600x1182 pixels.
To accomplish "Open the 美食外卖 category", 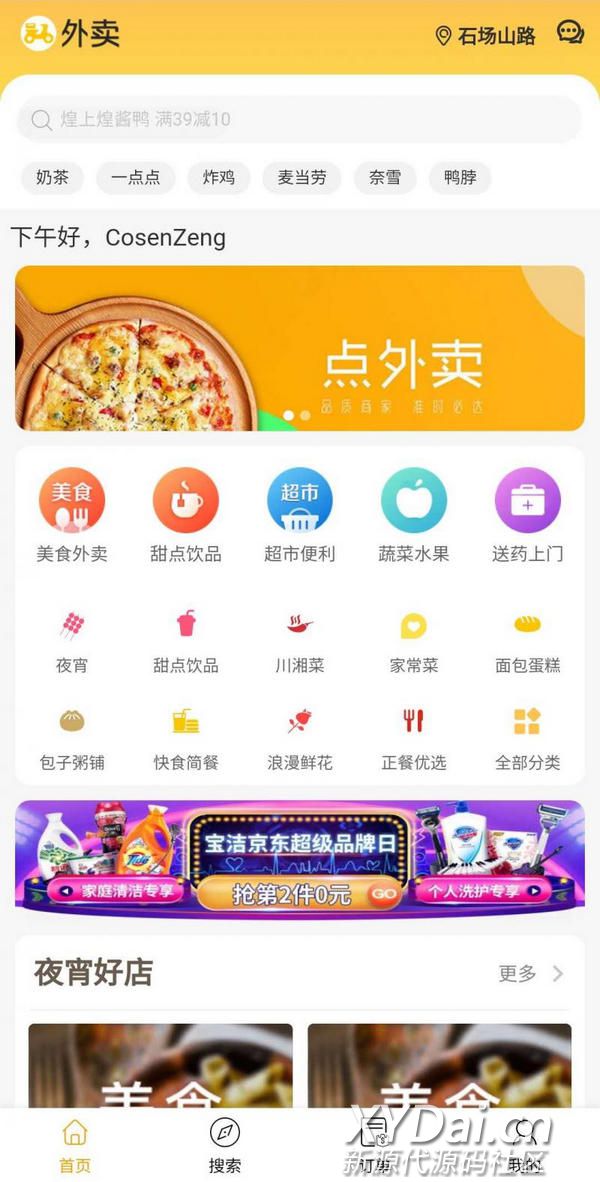I will (x=72, y=517).
